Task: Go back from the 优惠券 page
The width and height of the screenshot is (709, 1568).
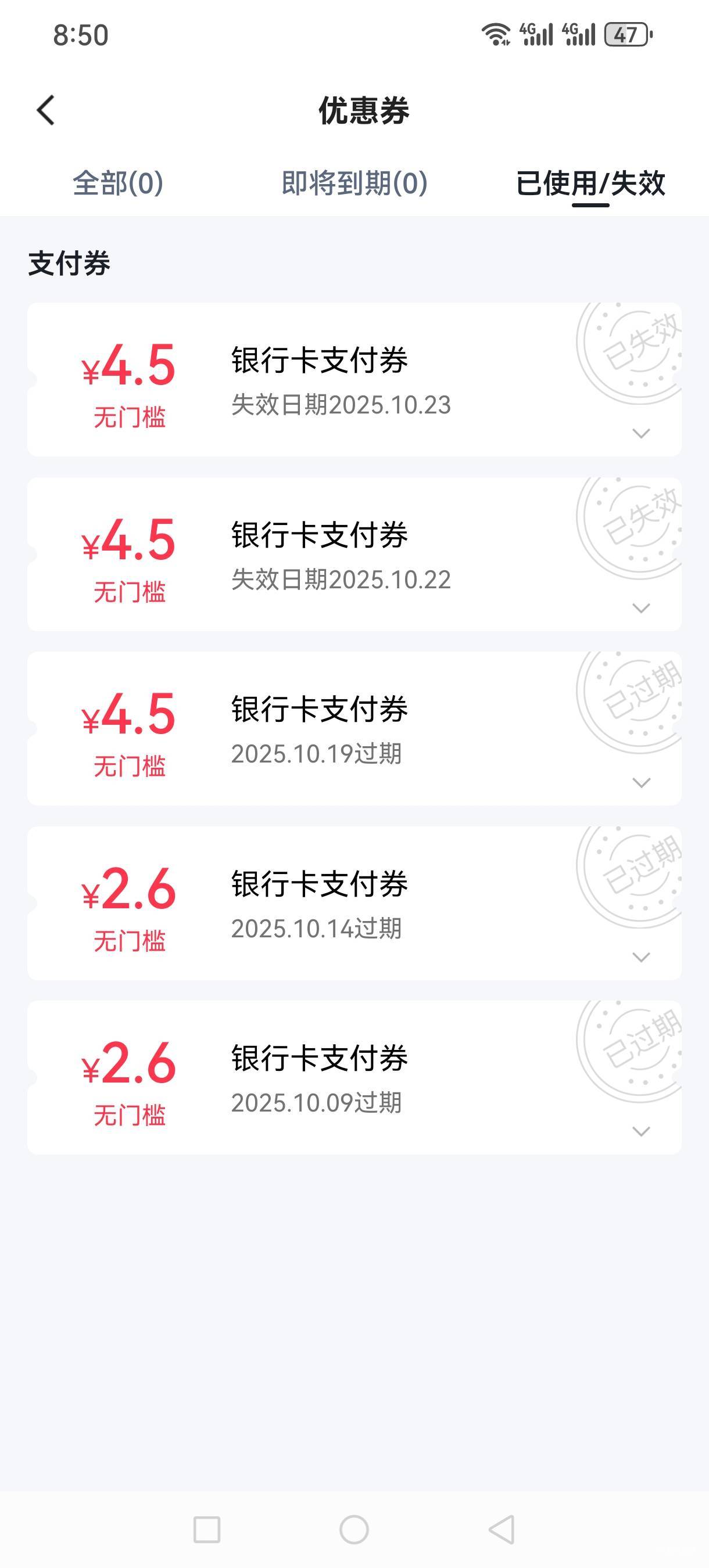Action: 46,111
